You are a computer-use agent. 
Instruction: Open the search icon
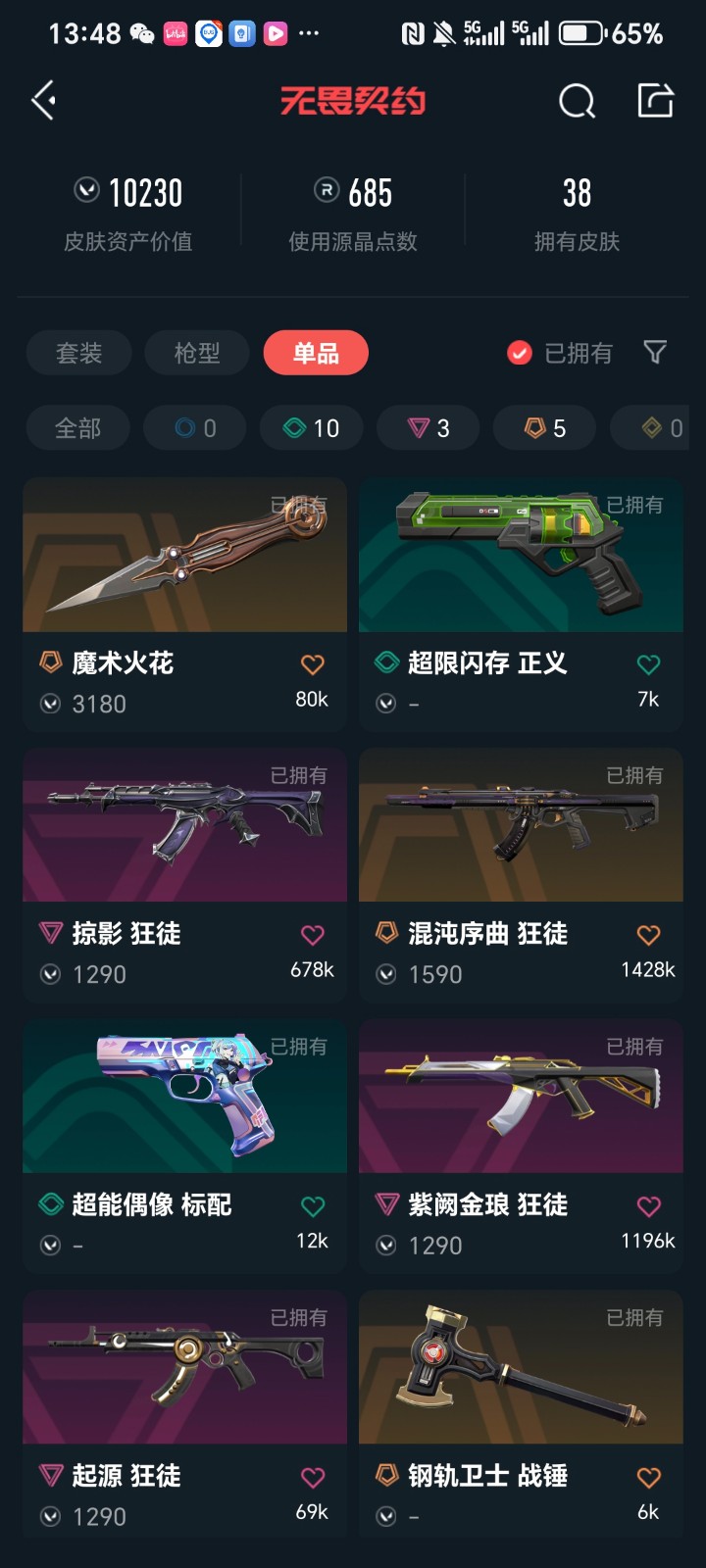[577, 101]
